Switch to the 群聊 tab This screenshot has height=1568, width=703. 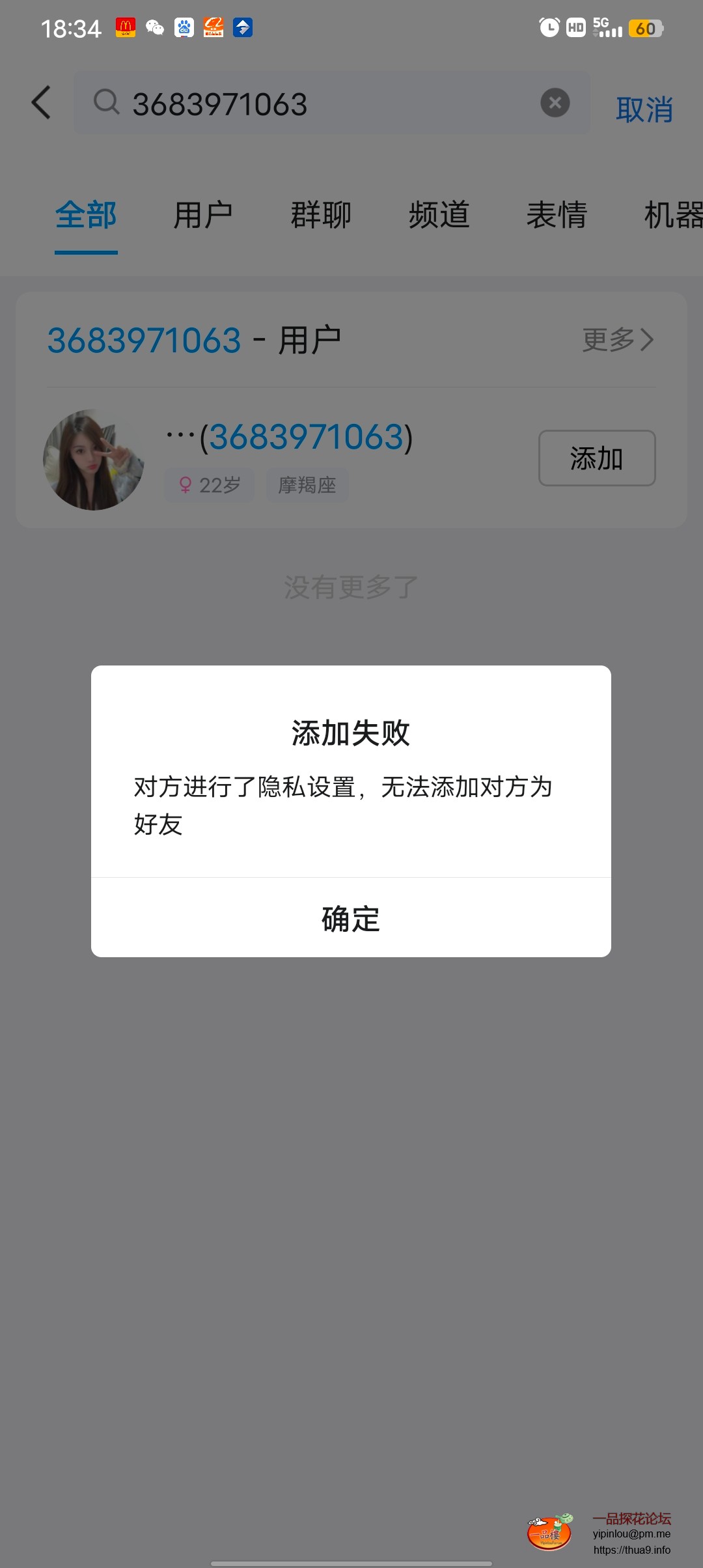click(x=320, y=216)
